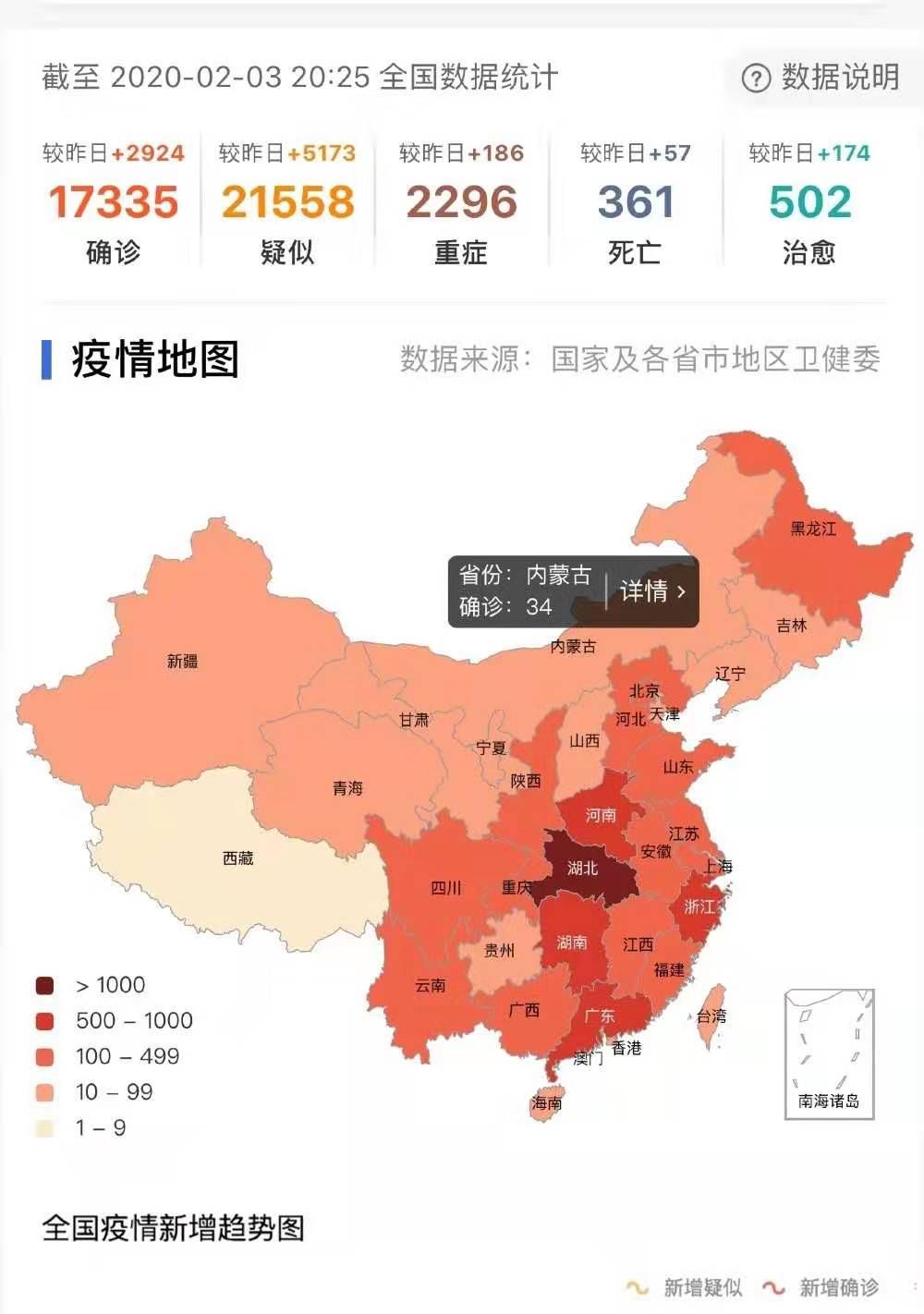The image size is (924, 1314).
Task: Open 详情 for 内蒙古 in the tooltip
Action: (x=652, y=591)
